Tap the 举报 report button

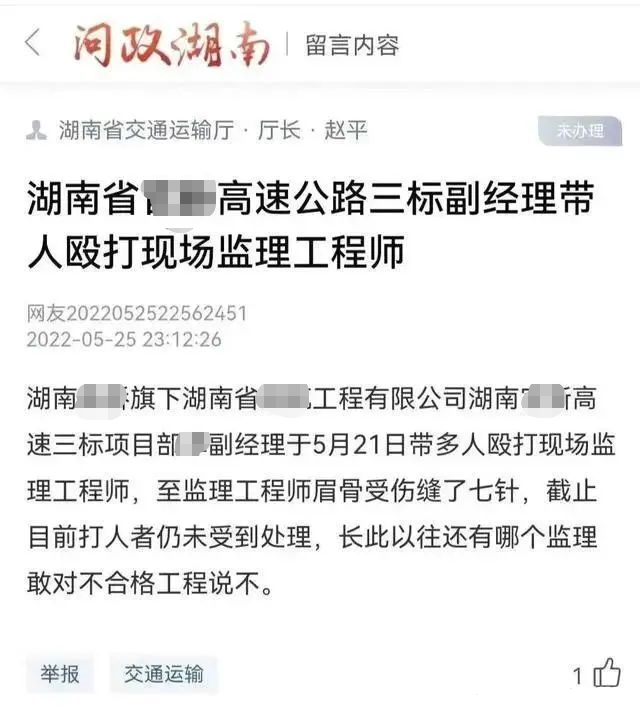[x=60, y=674]
